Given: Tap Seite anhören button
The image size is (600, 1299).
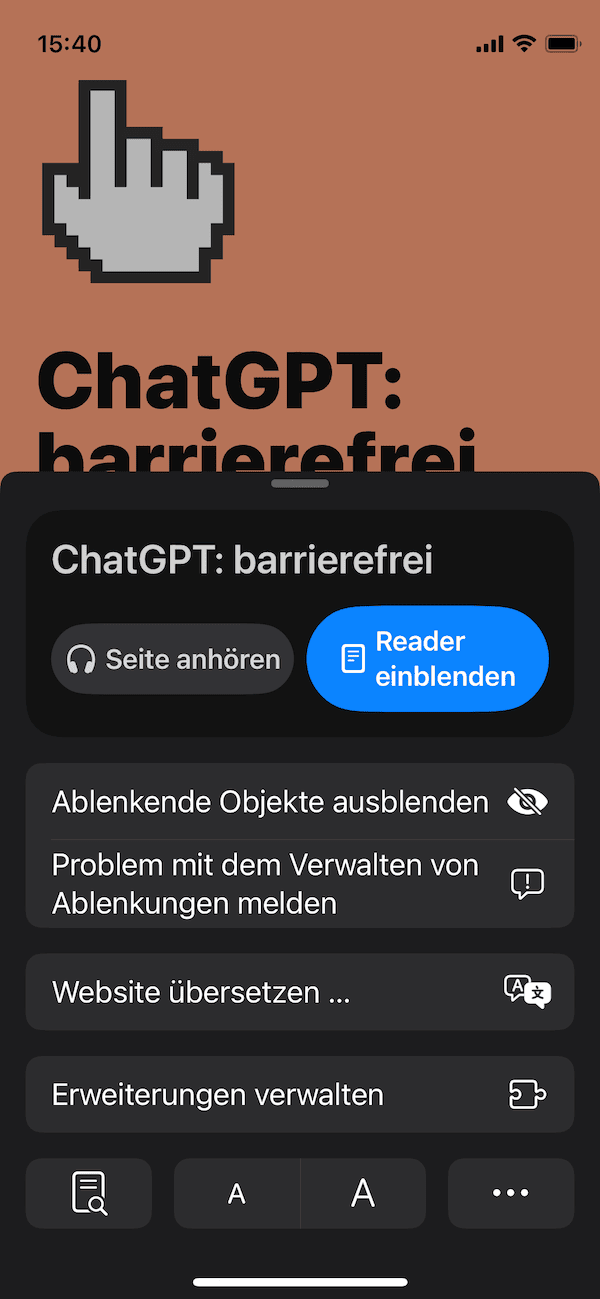Looking at the screenshot, I should (x=172, y=659).
